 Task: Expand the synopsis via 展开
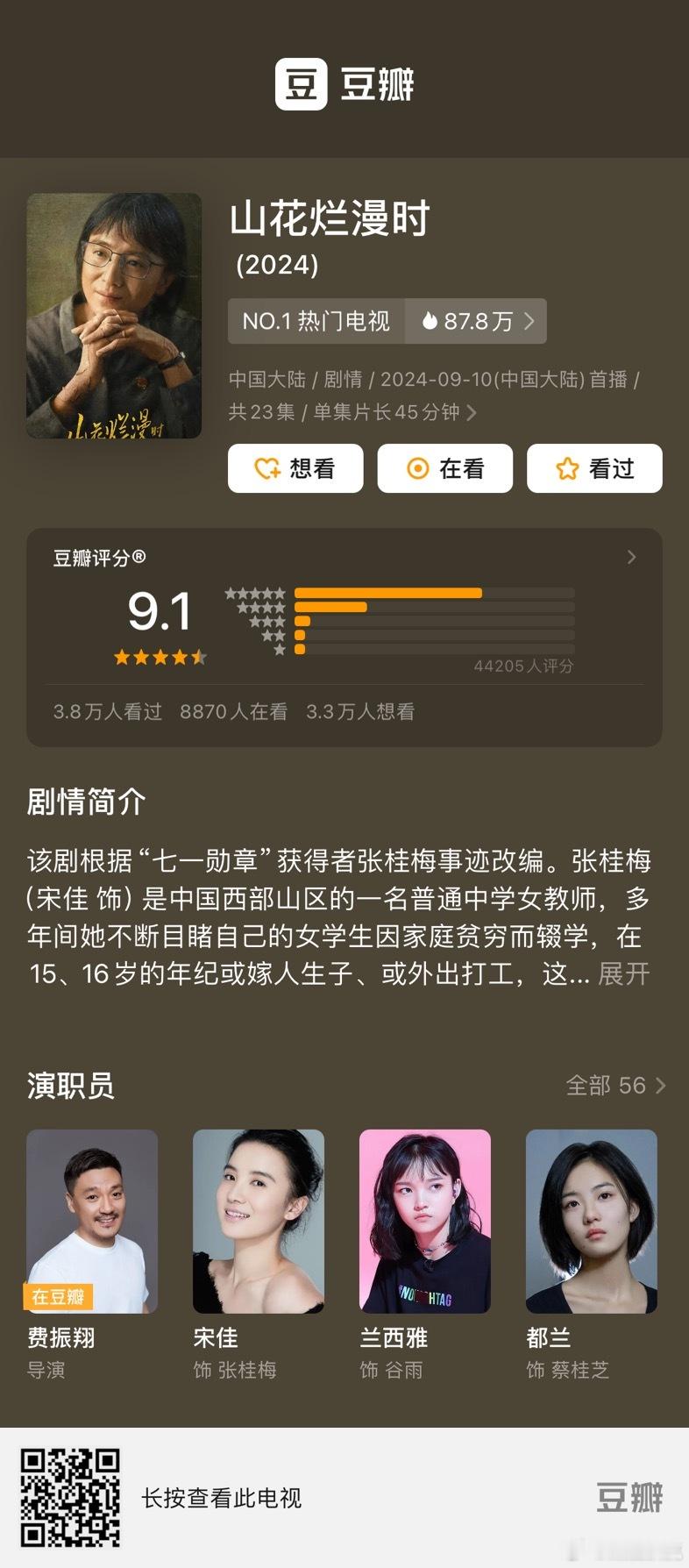pos(623,974)
